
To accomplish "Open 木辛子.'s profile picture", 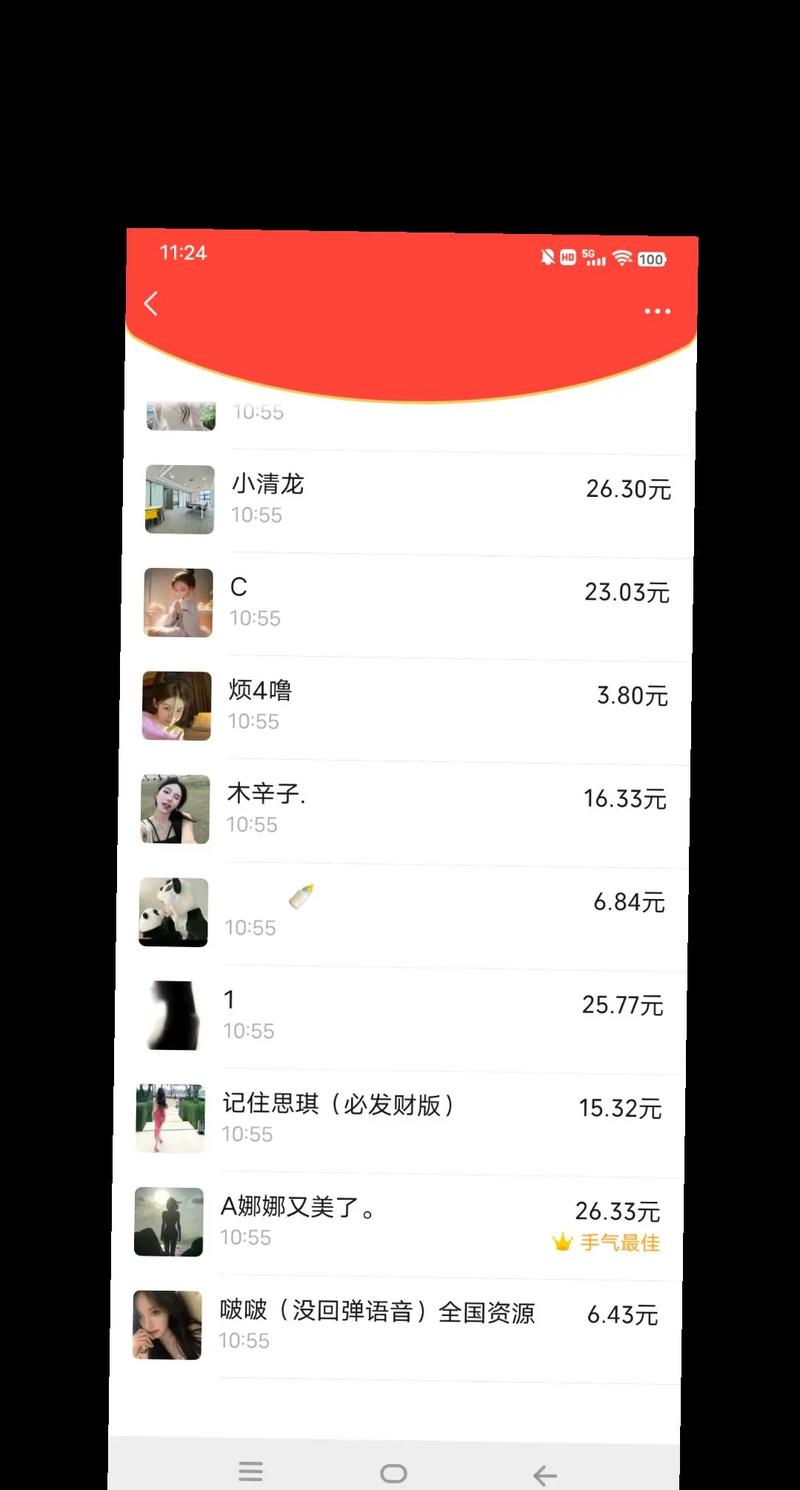I will 174,808.
